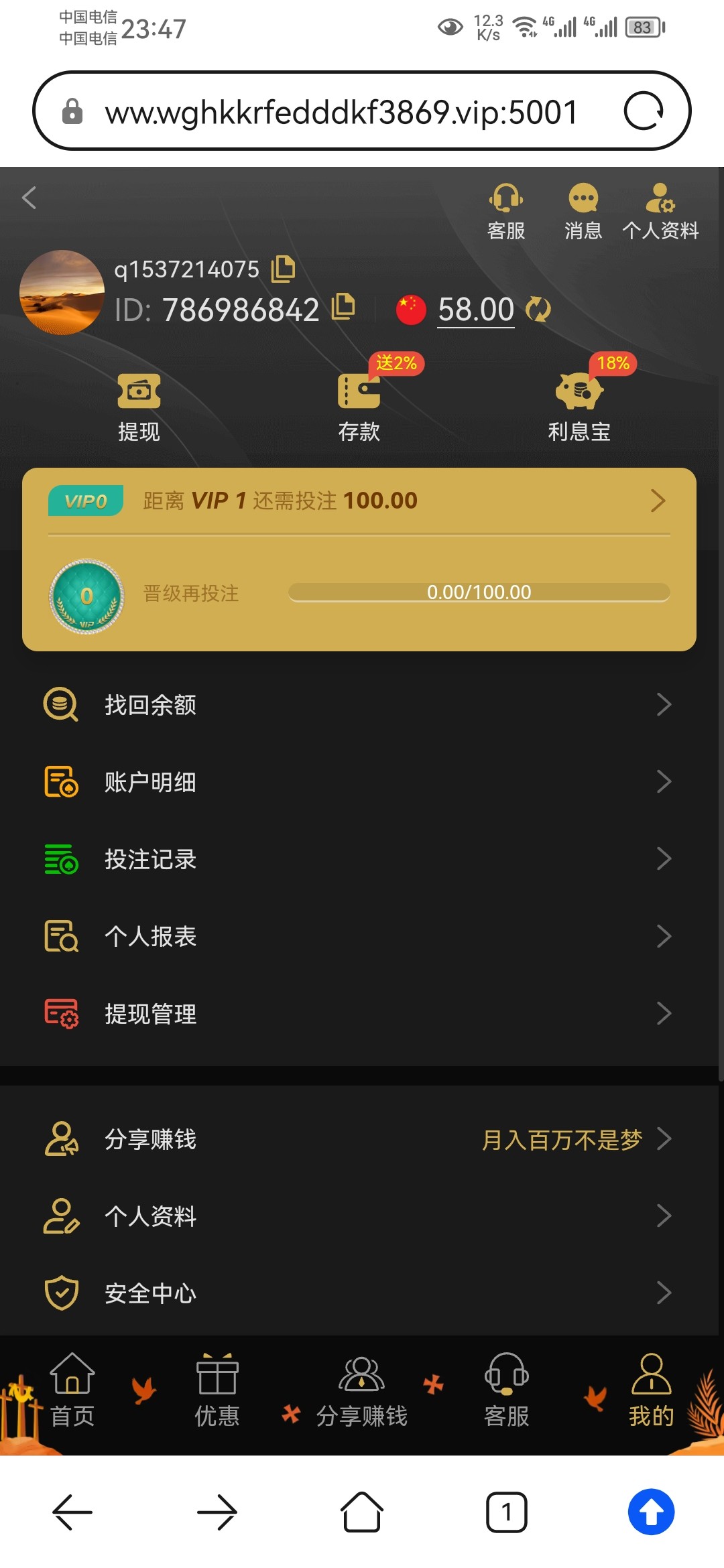The image size is (724, 1568).
Task: Open 个人资料 icon in the header
Action: pos(660,211)
